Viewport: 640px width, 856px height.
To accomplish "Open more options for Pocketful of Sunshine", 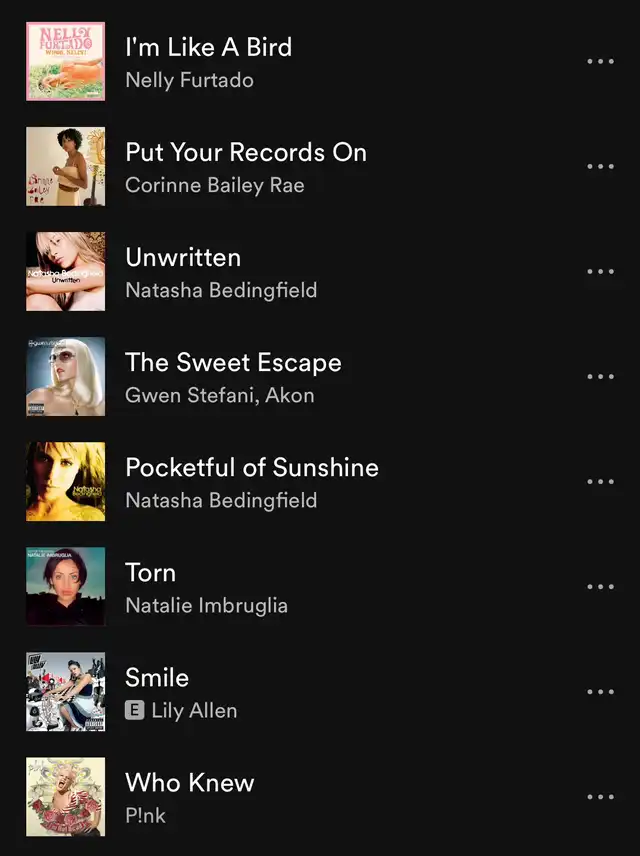I will click(600, 482).
